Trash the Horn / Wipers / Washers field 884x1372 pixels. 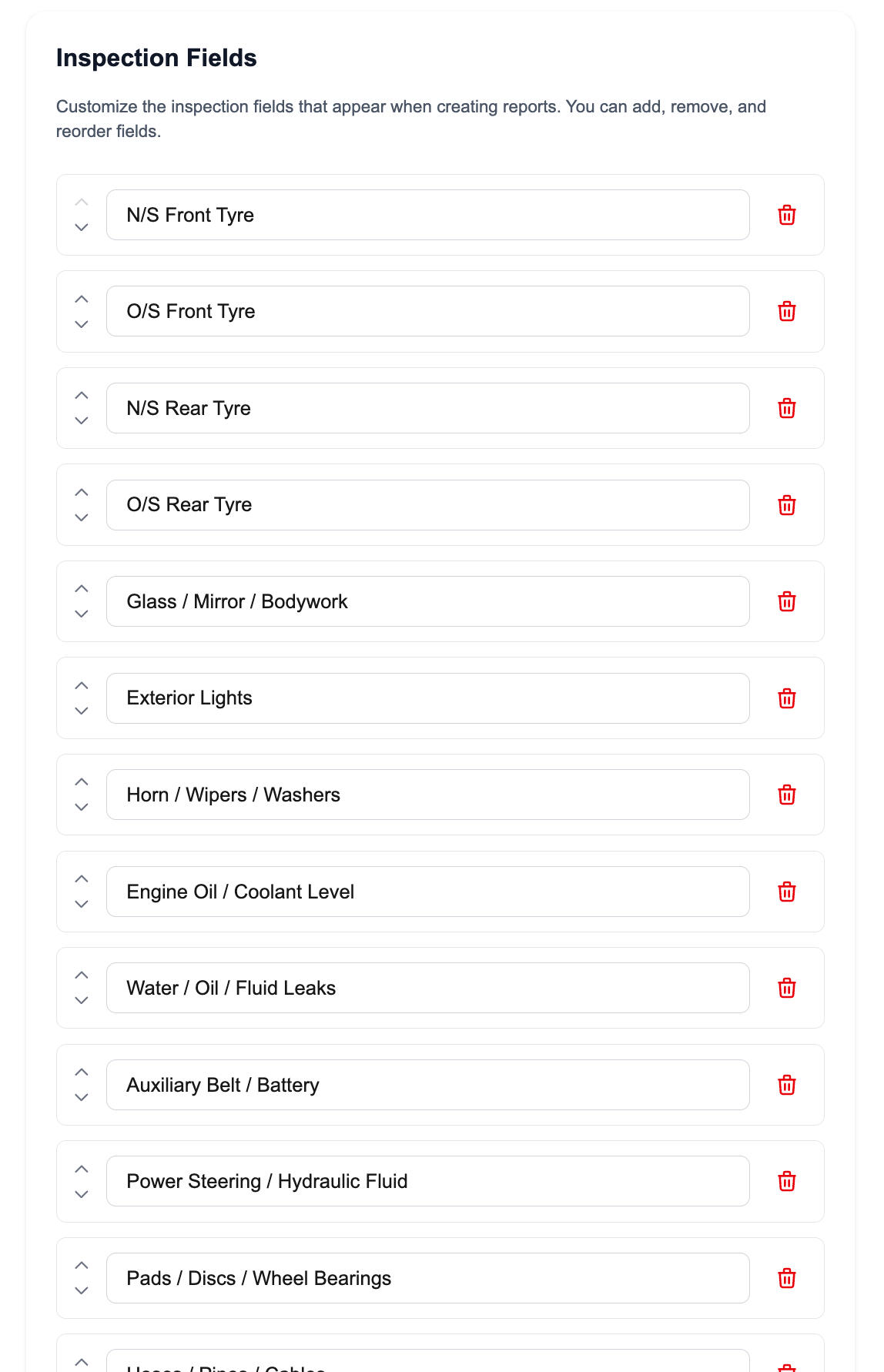coord(786,795)
